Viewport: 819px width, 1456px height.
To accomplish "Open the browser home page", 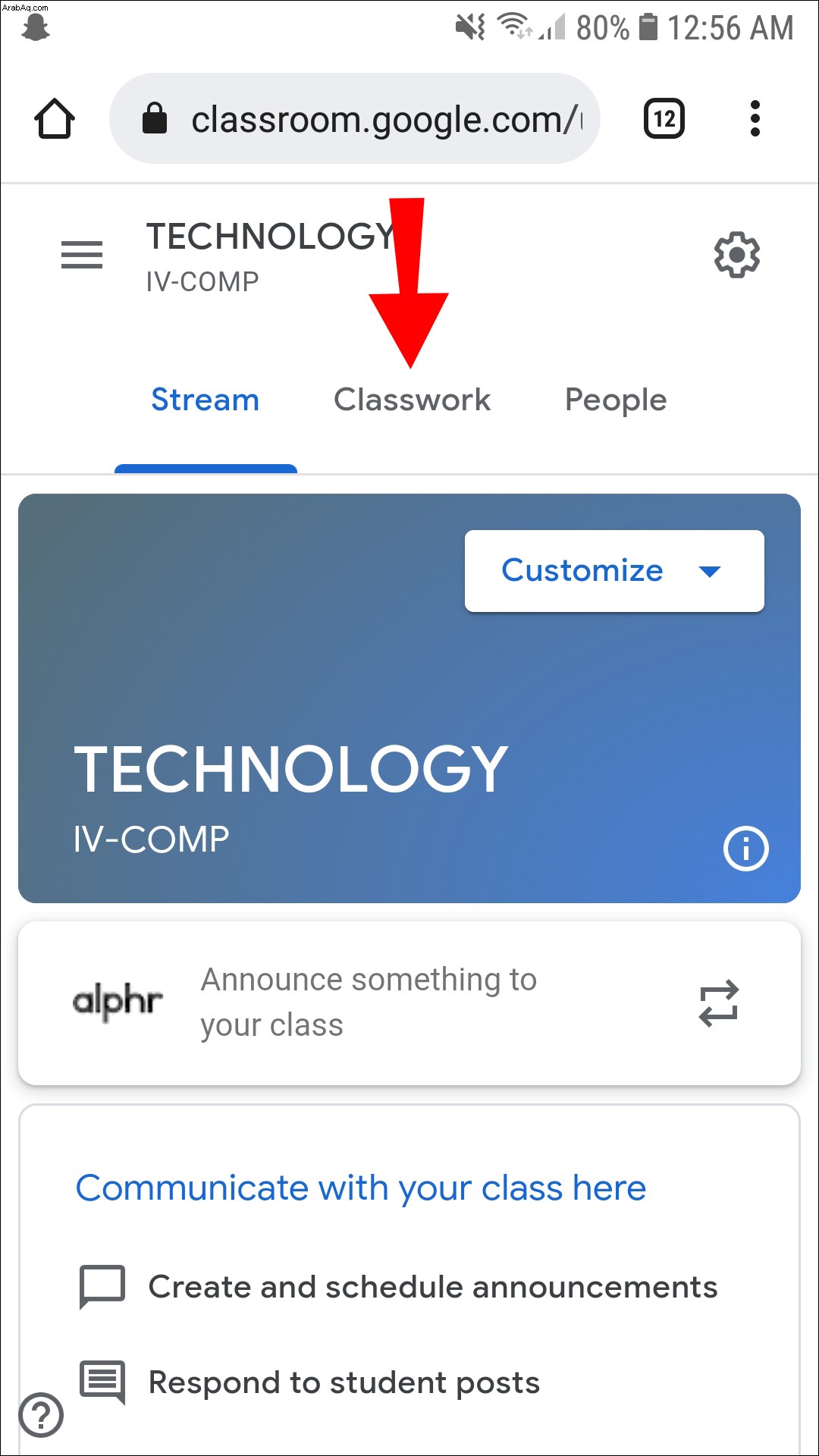I will [55, 119].
